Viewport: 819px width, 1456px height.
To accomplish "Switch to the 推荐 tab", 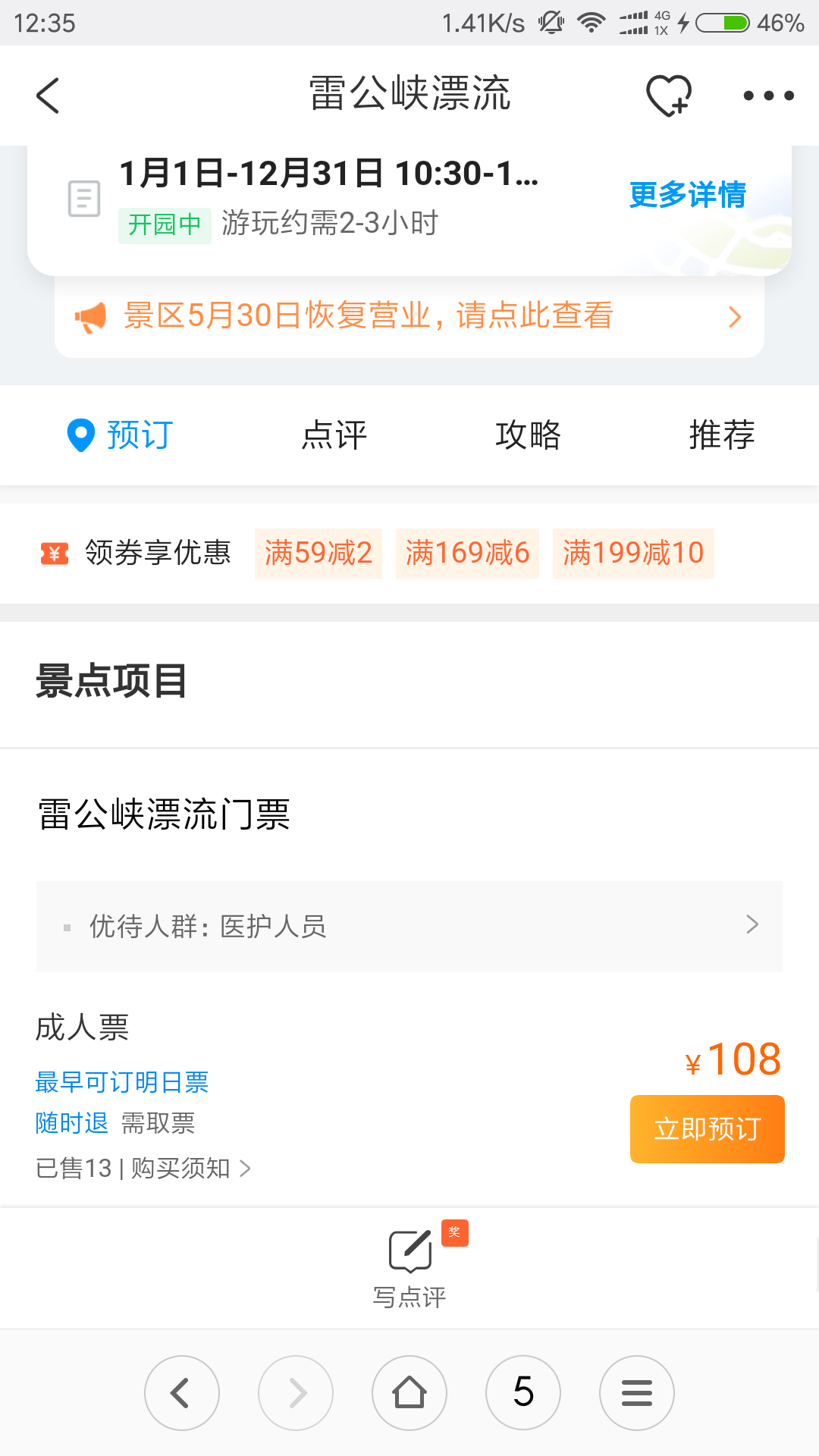I will click(x=722, y=435).
